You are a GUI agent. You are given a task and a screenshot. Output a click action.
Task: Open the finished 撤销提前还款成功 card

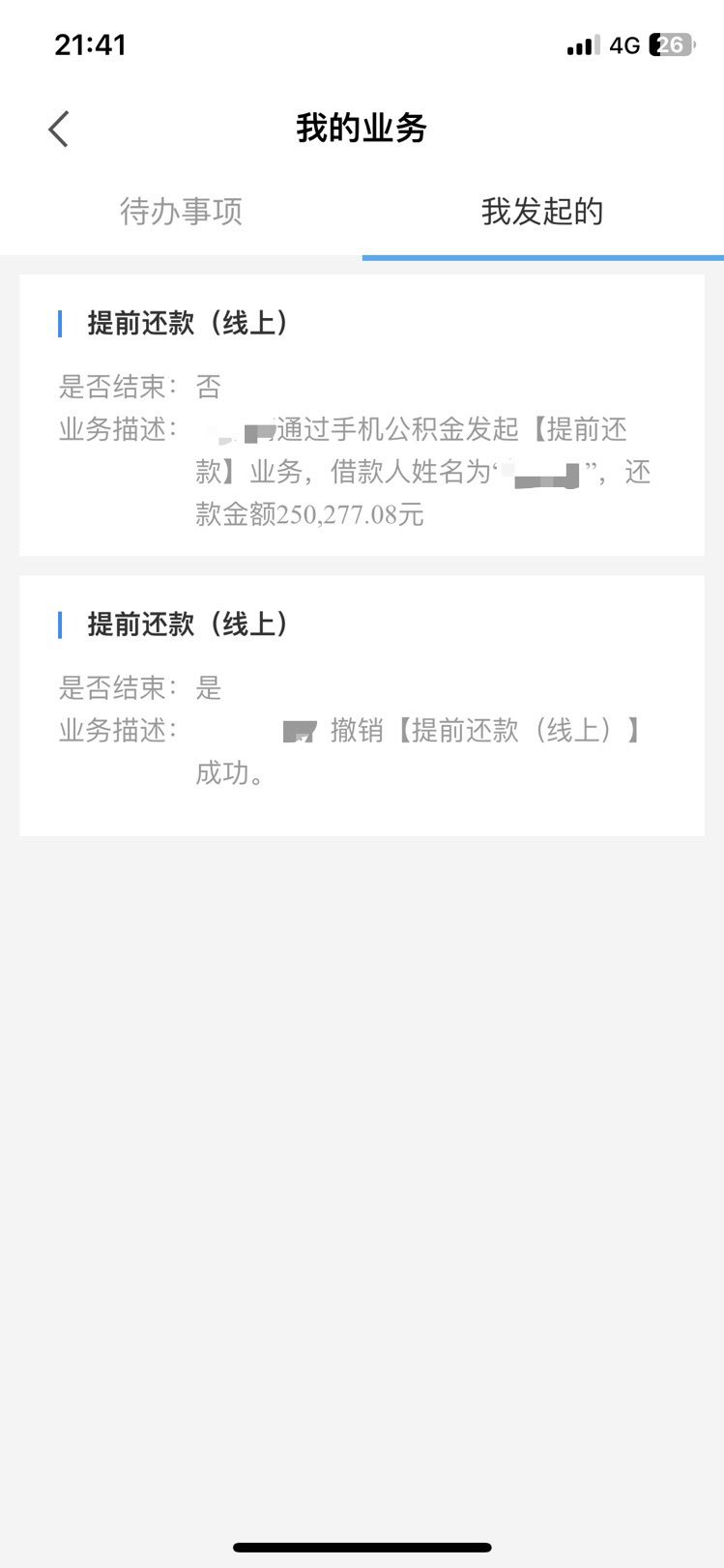[x=362, y=706]
